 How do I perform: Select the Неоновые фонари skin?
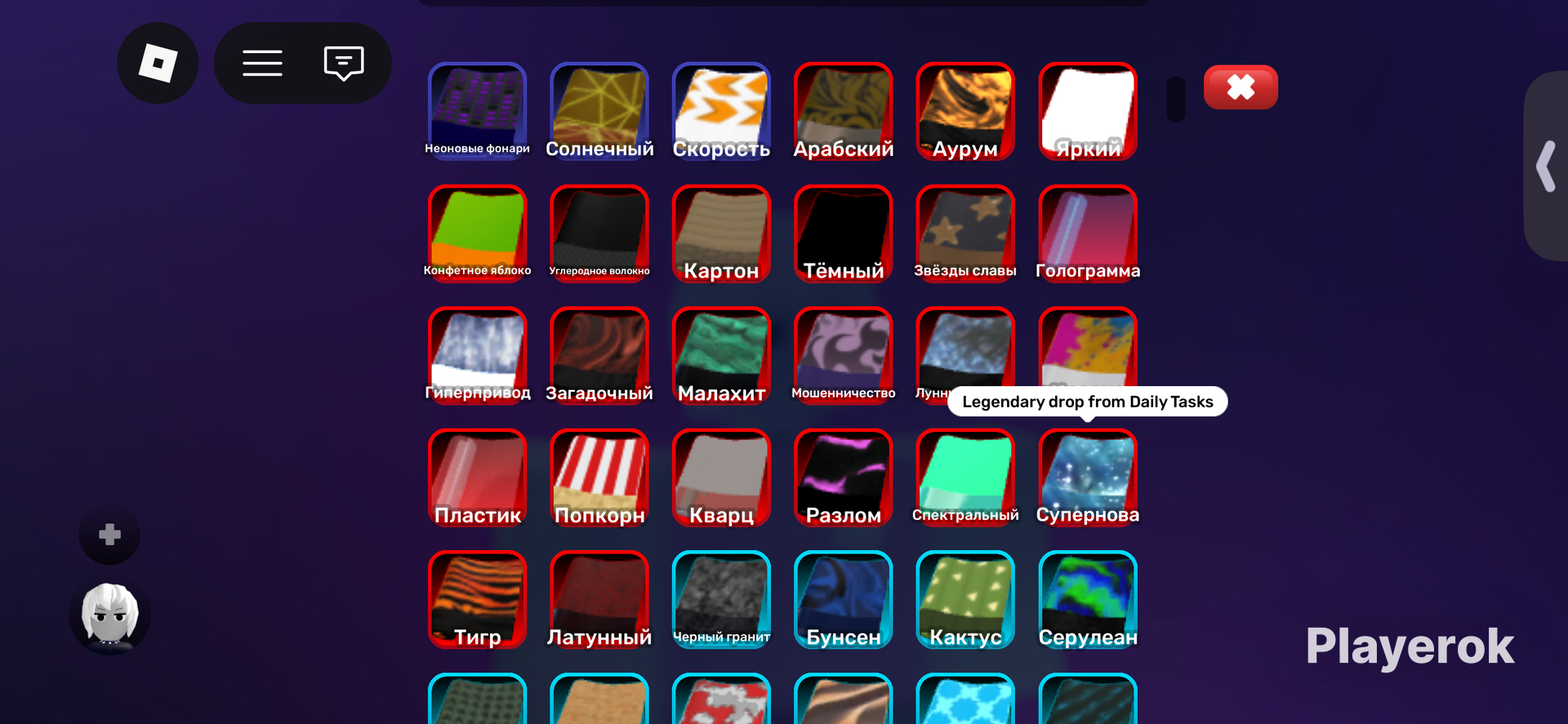tap(477, 111)
